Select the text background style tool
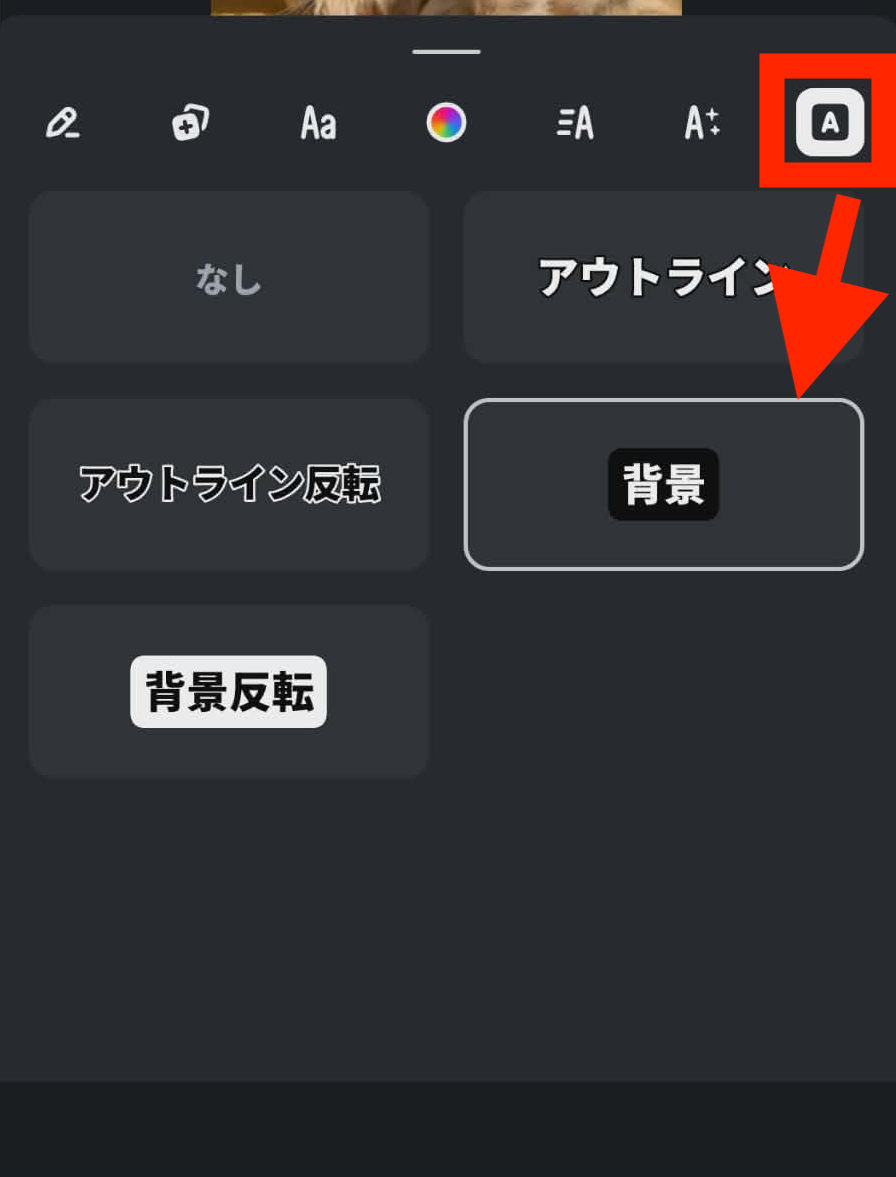This screenshot has width=896, height=1177. (829, 123)
